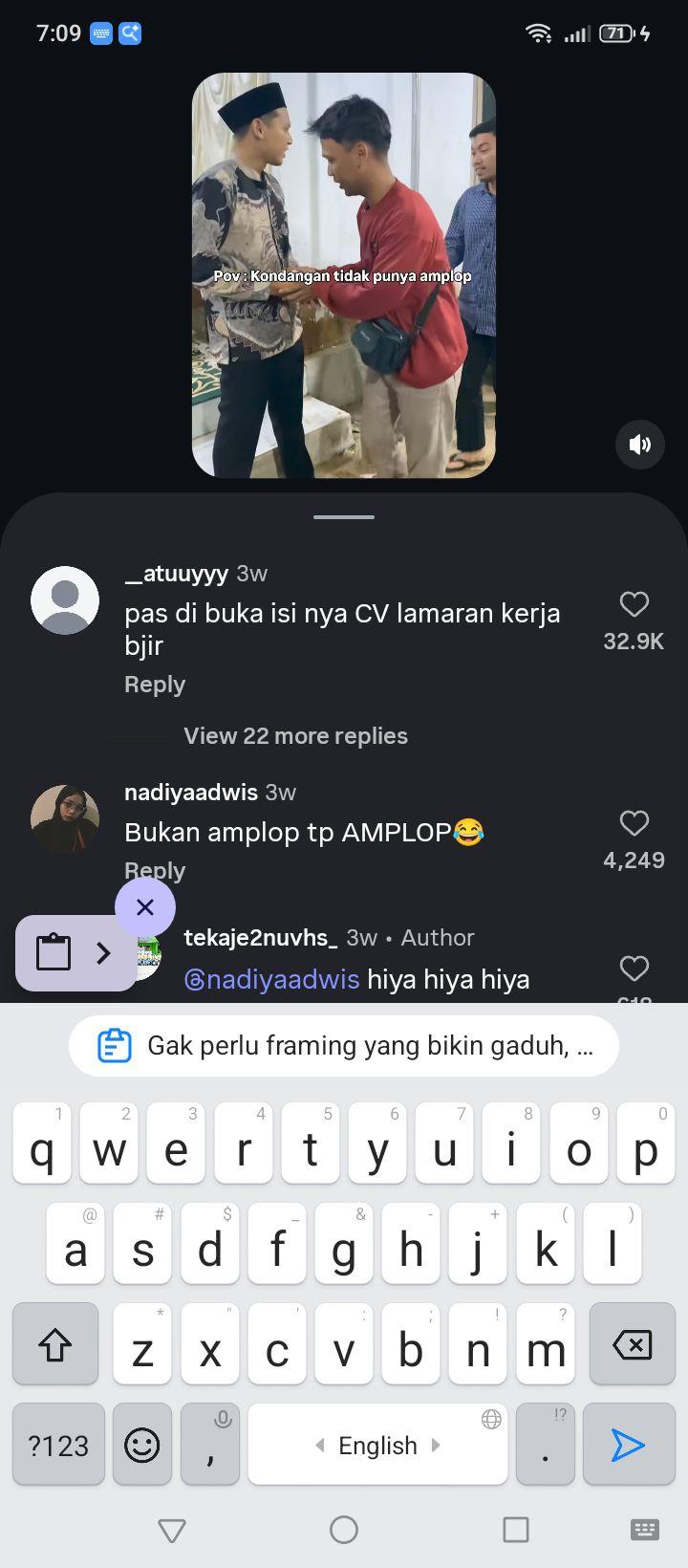Paste the clipboard suggestion "Gak perlu framing"
688x1568 pixels.
[344, 1046]
